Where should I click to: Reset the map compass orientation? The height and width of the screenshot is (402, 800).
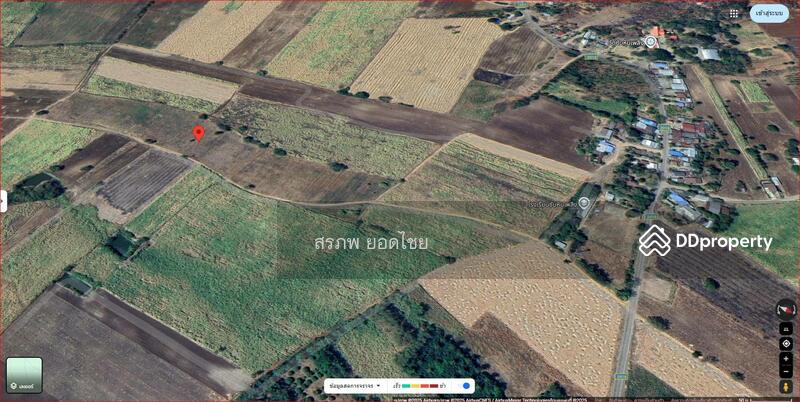coord(786,309)
